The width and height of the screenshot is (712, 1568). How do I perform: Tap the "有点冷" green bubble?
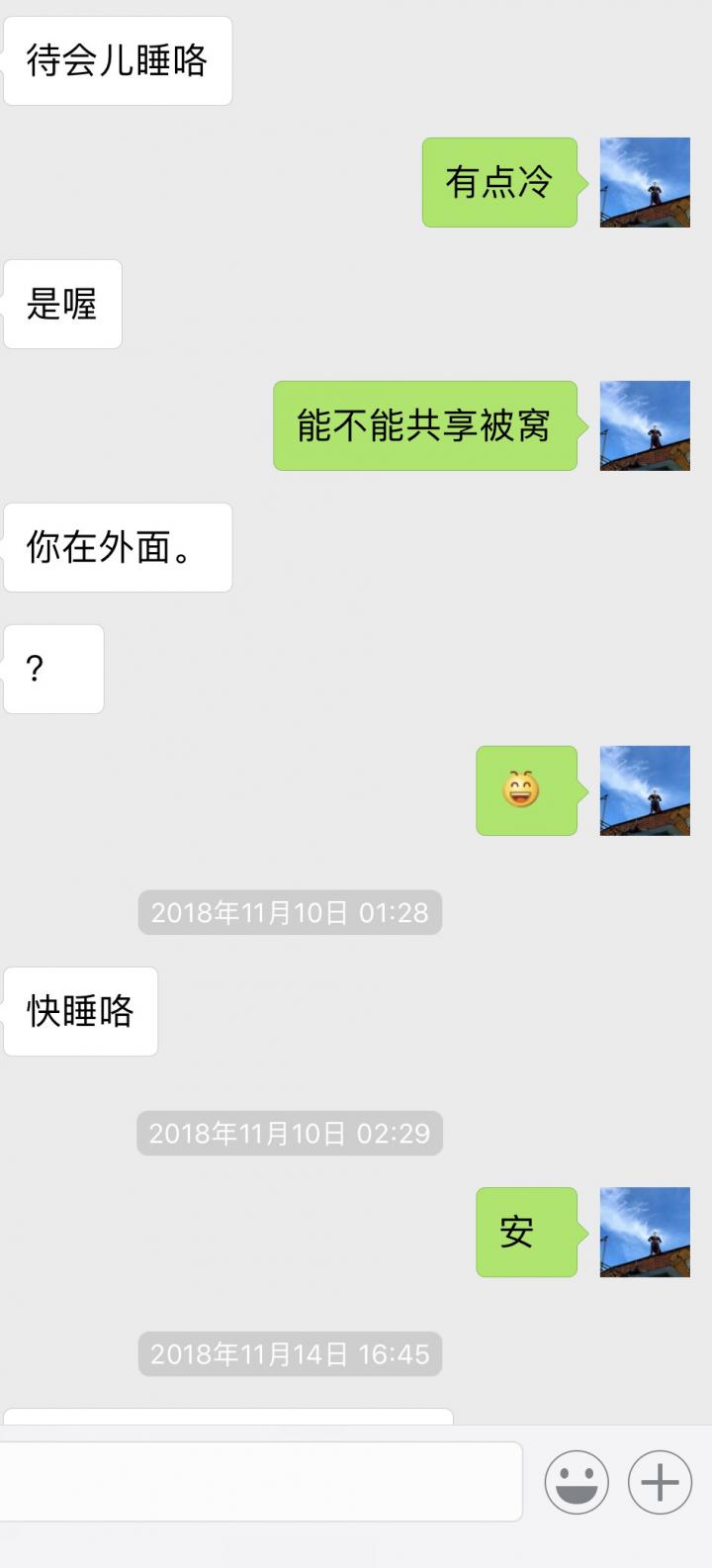tap(499, 182)
